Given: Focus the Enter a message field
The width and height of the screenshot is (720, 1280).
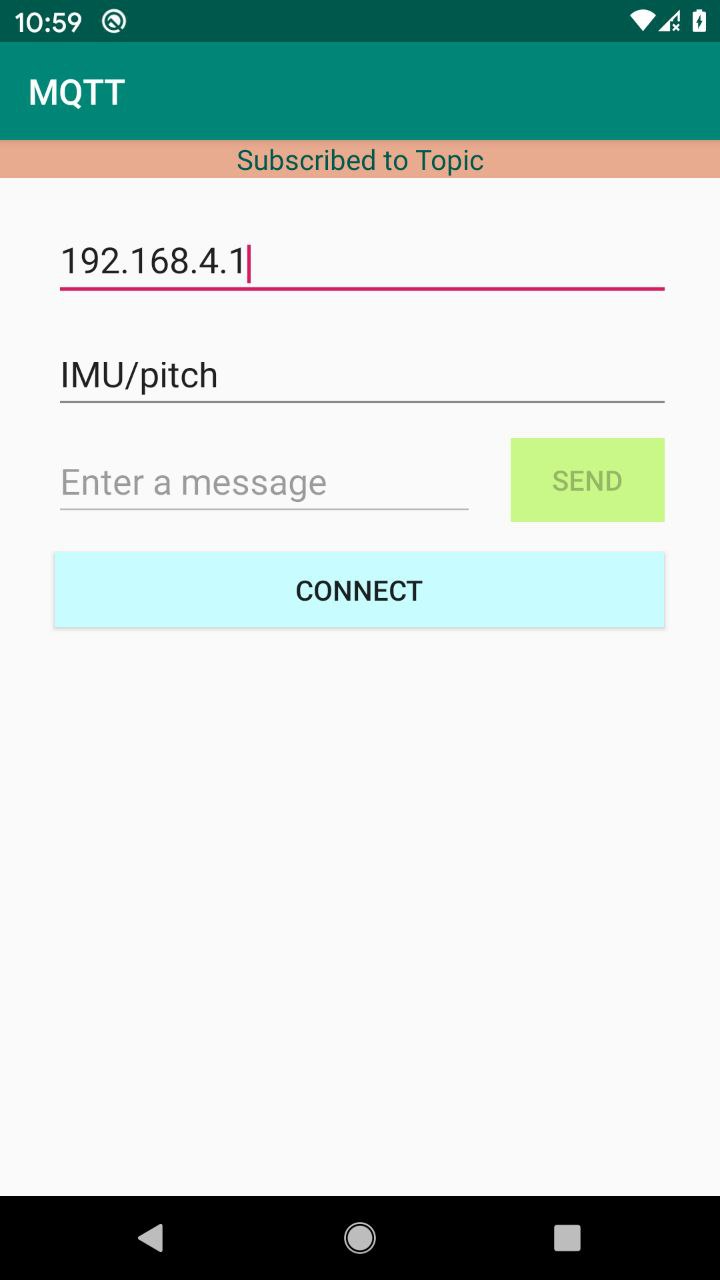Looking at the screenshot, I should (264, 483).
